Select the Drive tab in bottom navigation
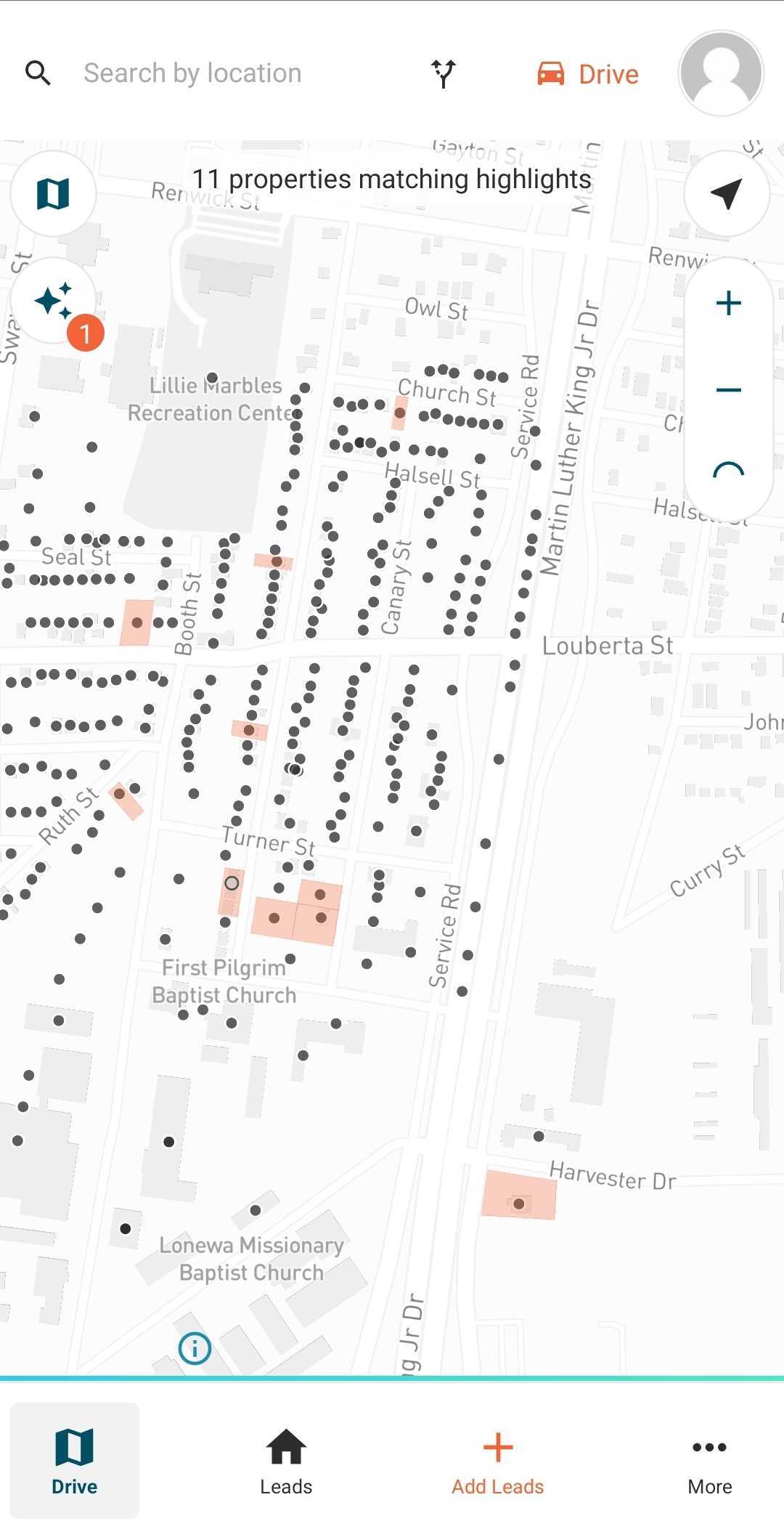The image size is (784, 1537). (74, 1461)
